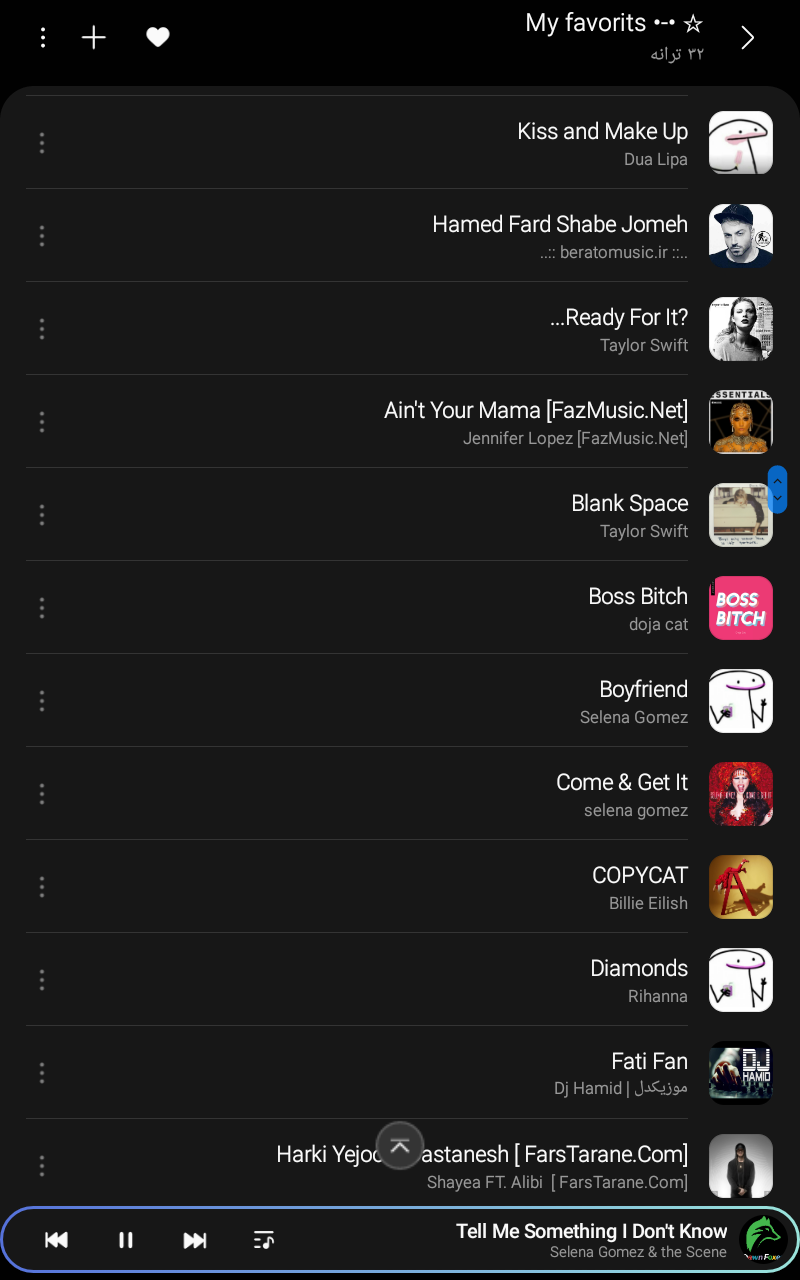The image size is (800, 1280).
Task: Open options for Boyfriend by Selena Gomez
Action: click(42, 701)
